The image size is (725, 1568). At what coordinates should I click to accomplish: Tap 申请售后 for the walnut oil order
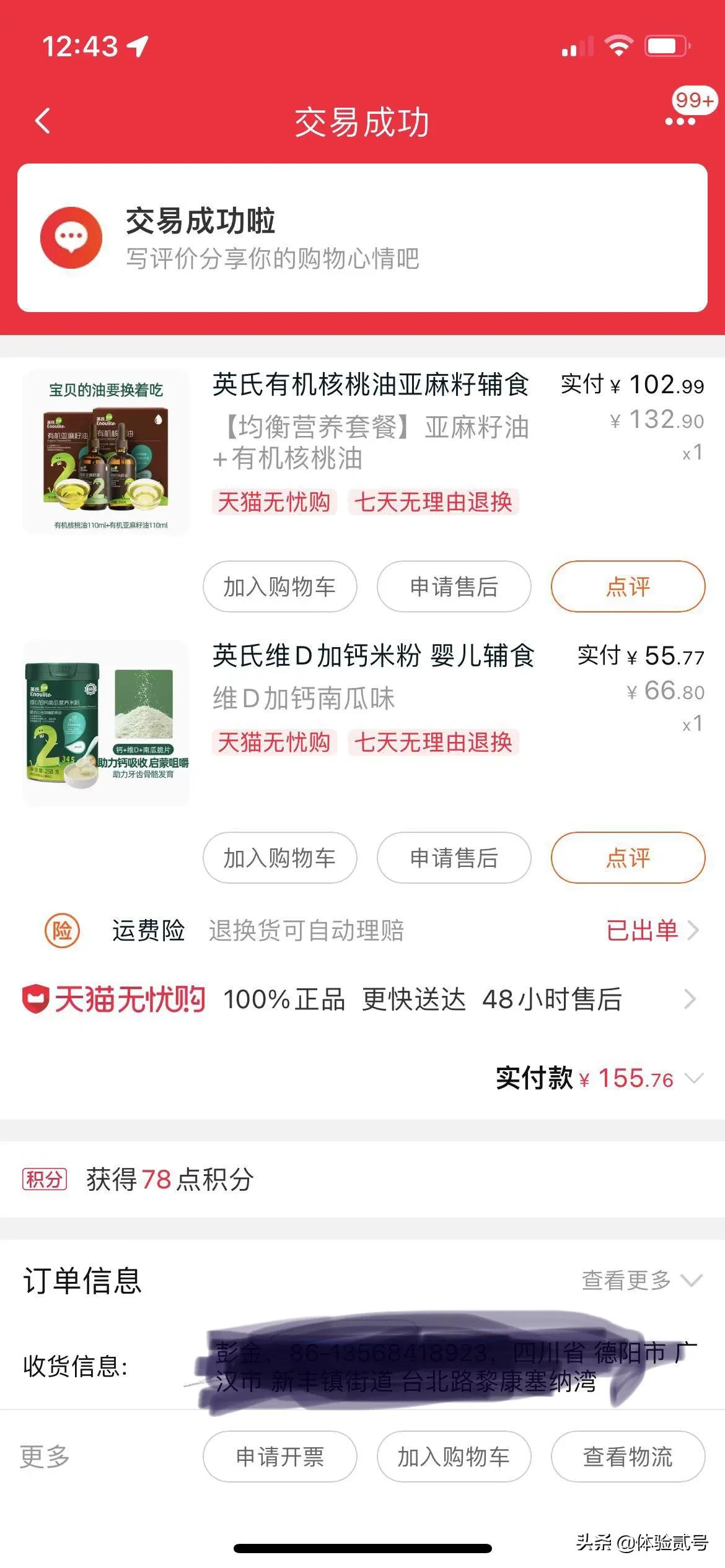453,586
